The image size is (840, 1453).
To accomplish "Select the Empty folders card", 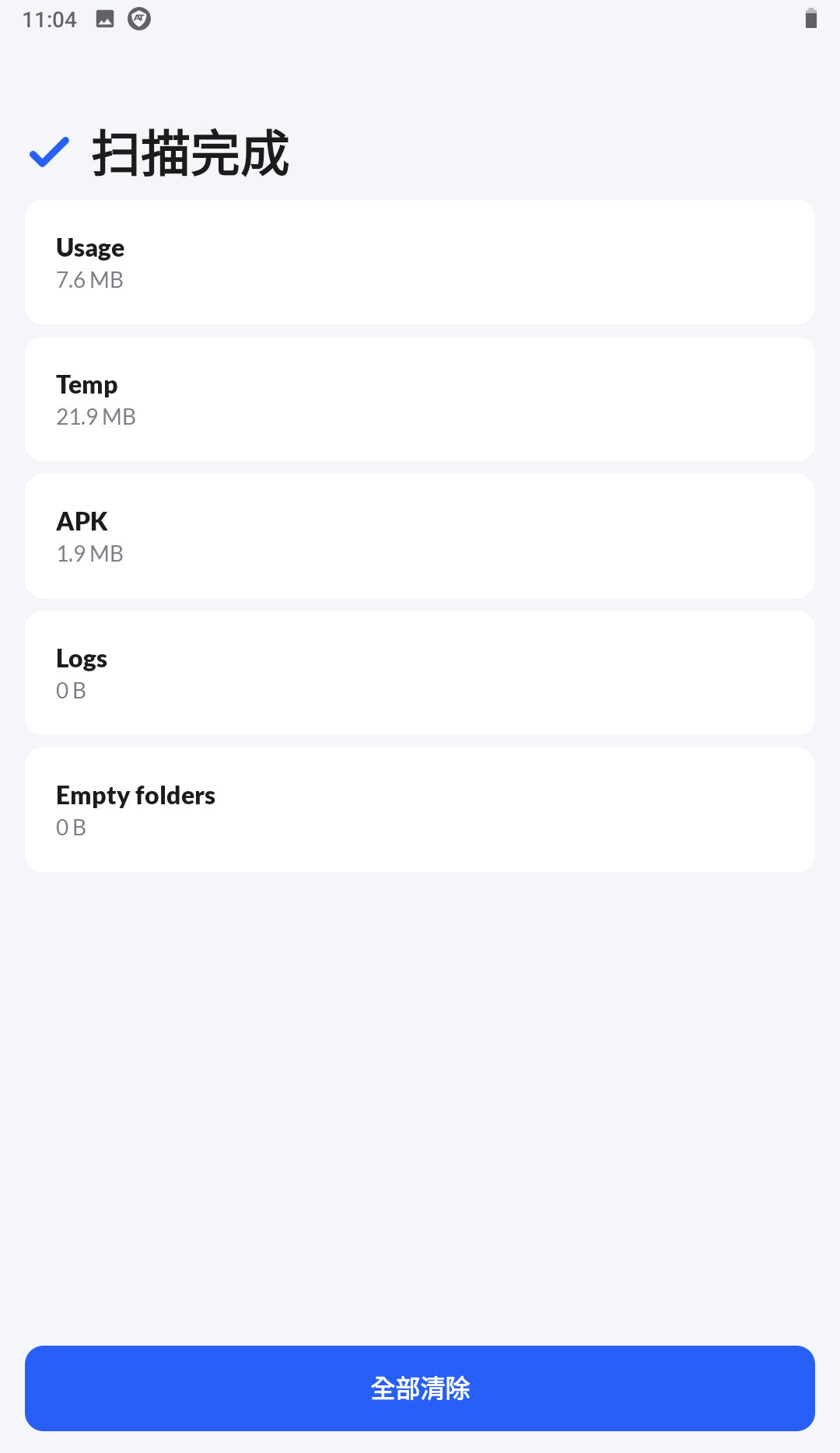I will 420,810.
